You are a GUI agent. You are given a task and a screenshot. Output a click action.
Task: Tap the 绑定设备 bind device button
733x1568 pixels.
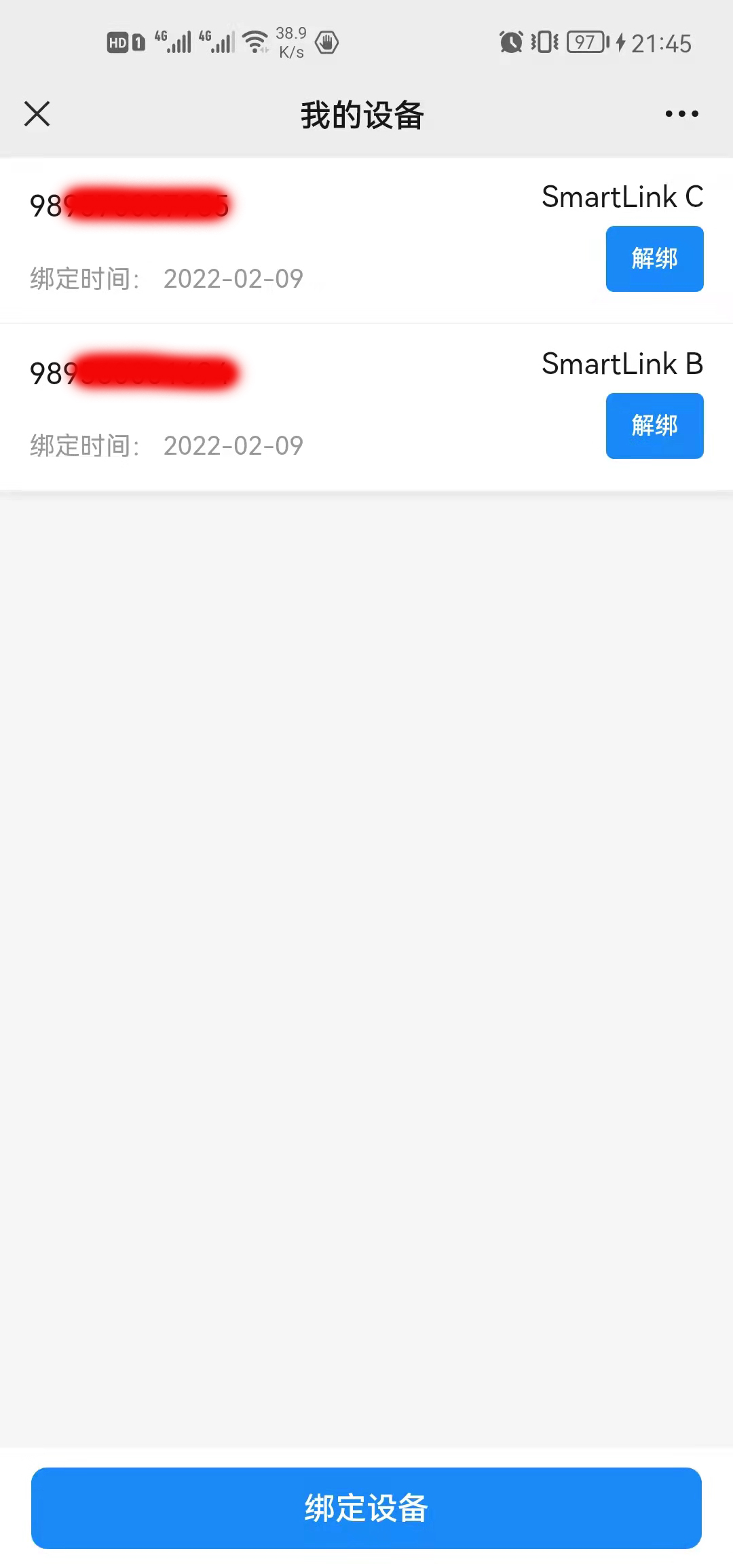click(x=366, y=1508)
